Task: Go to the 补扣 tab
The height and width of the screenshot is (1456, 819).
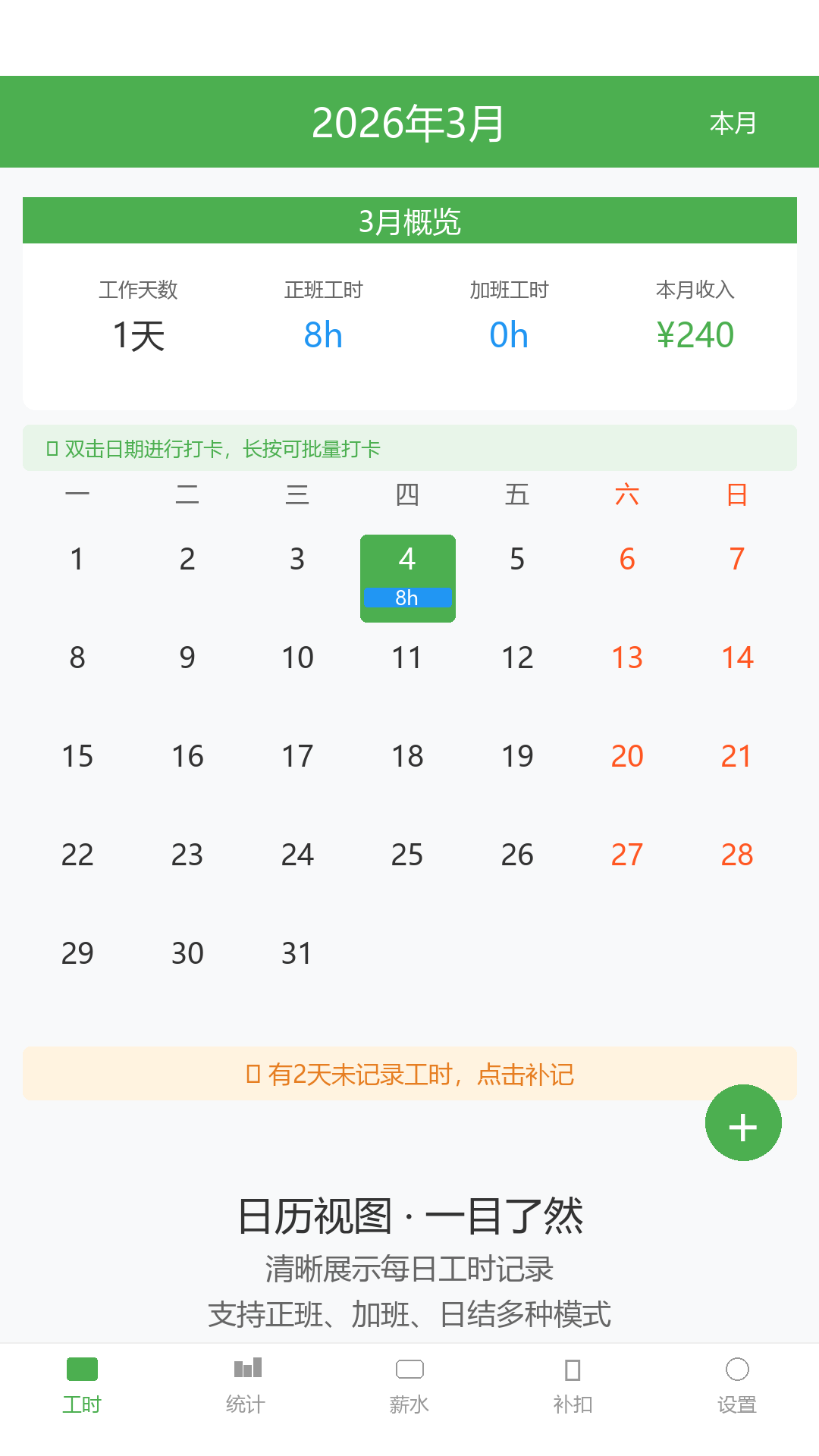Action: click(x=573, y=1385)
